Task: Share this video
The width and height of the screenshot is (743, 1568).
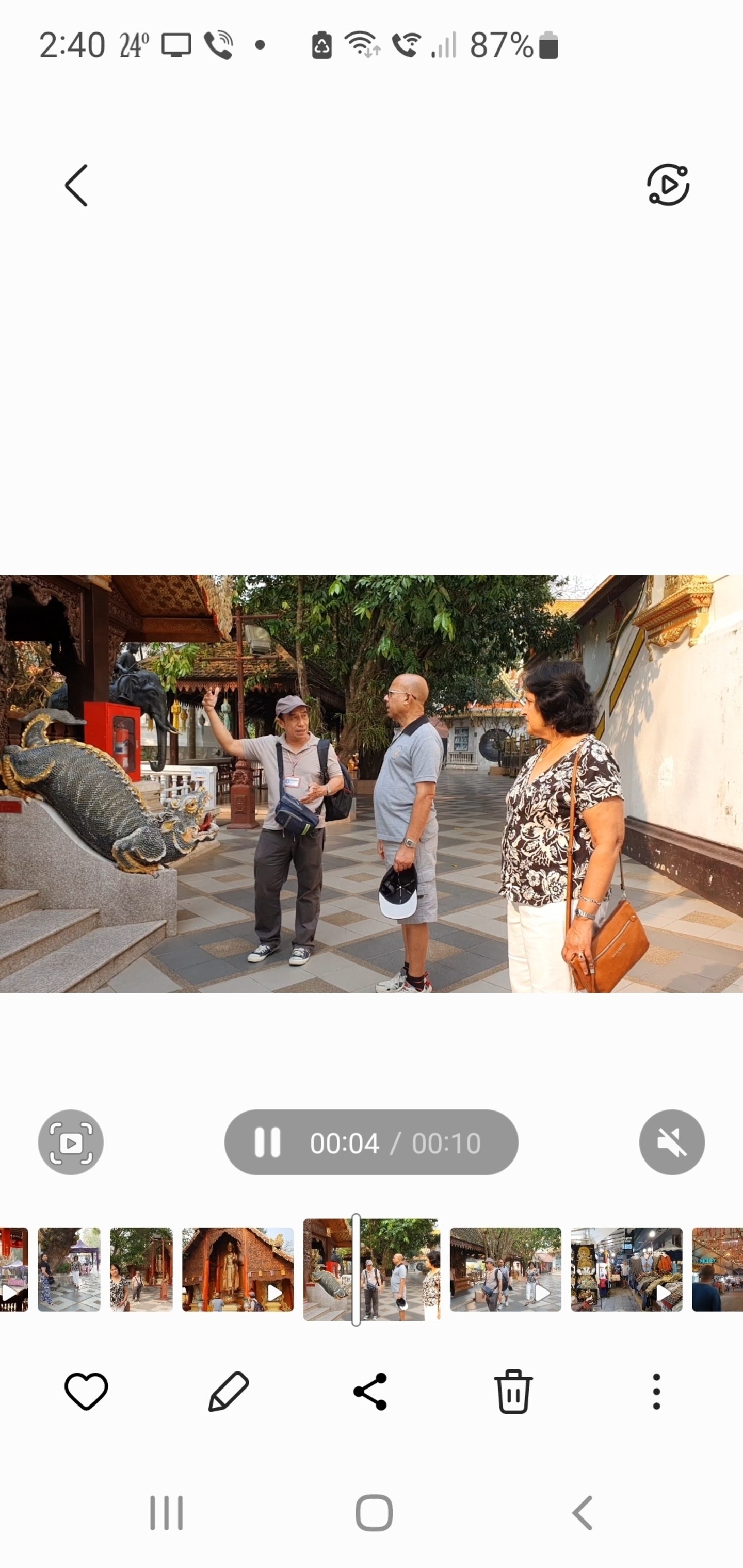Action: coord(370,1391)
